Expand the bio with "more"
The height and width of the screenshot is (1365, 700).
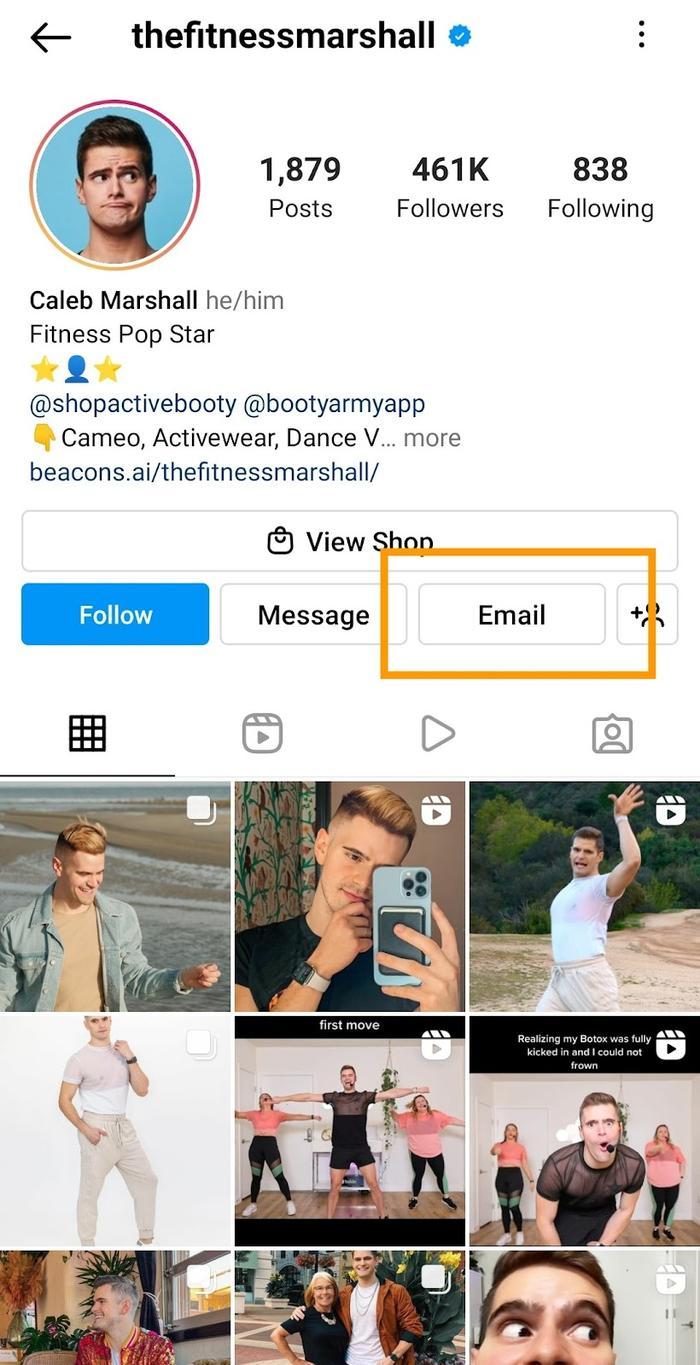tap(432, 438)
